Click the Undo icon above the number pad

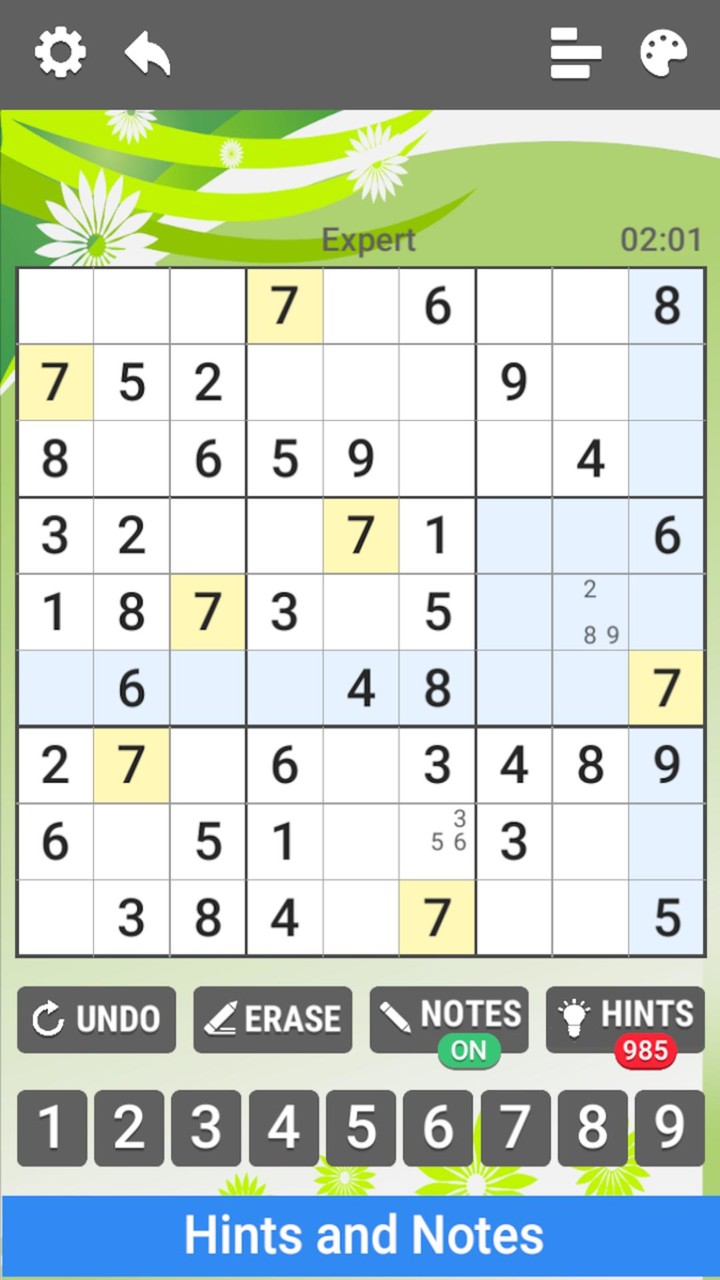point(46,1018)
